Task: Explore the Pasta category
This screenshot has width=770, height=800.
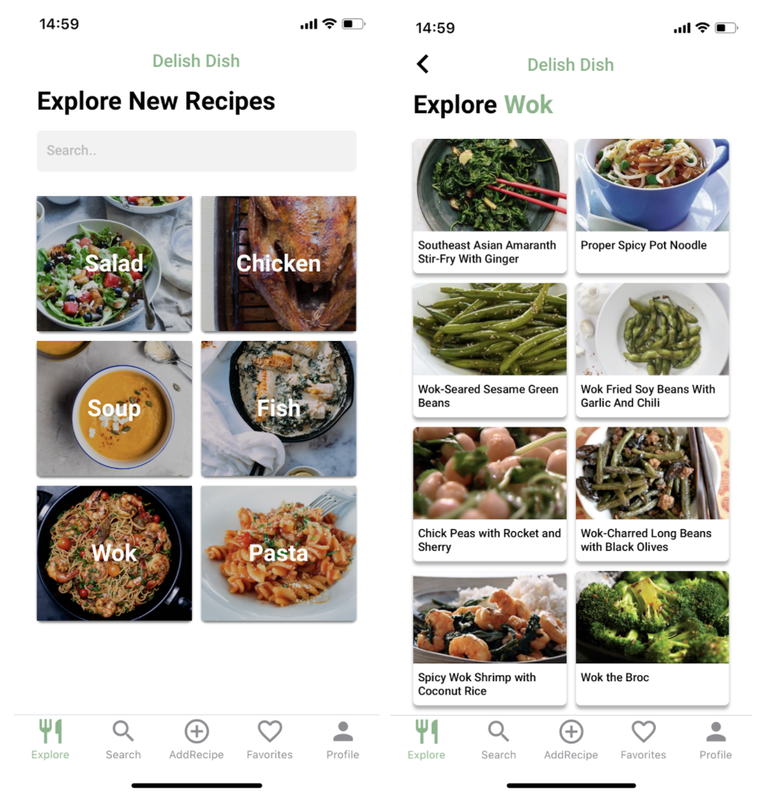Action: point(278,553)
